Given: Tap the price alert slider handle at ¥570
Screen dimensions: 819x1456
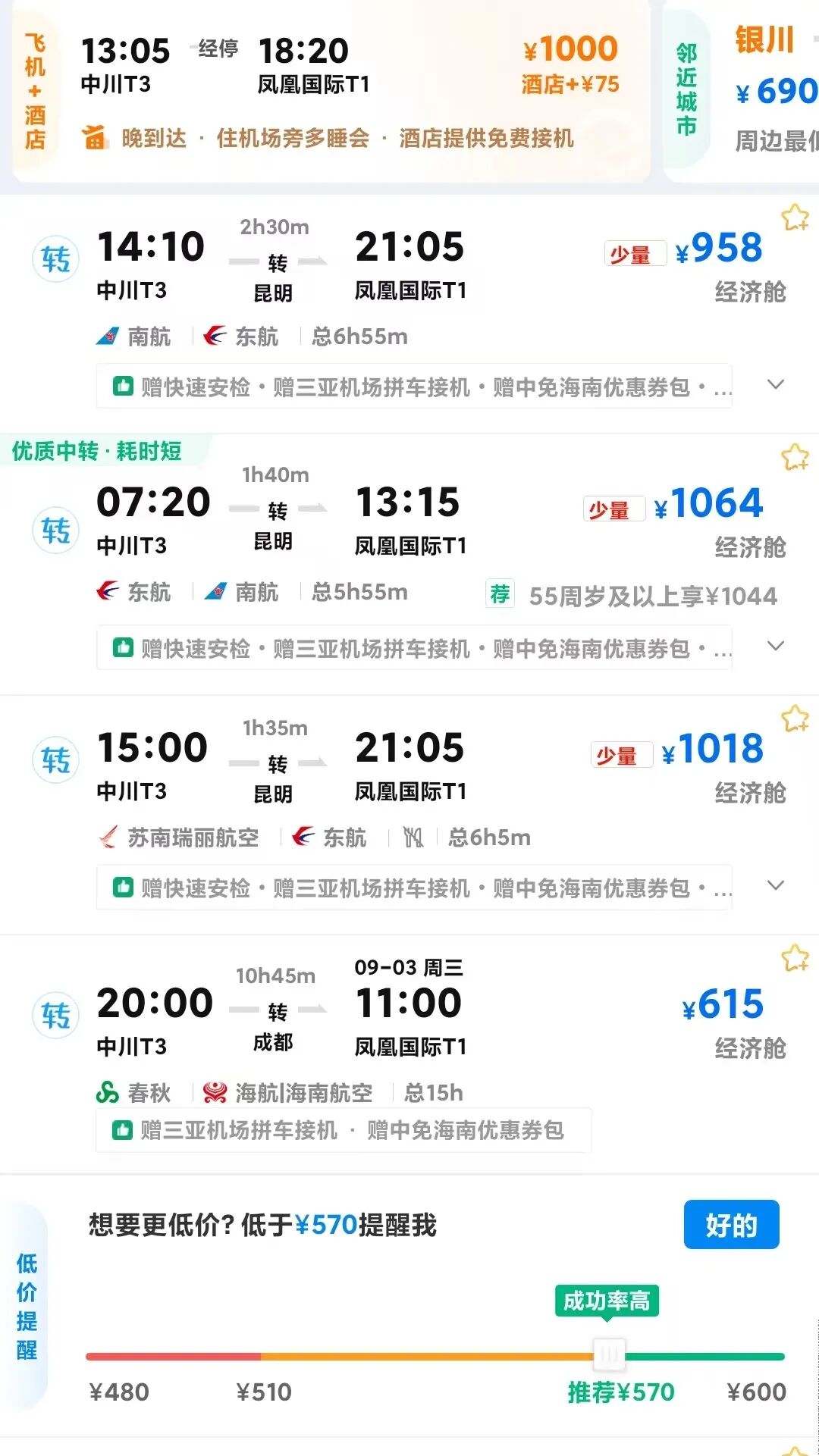Looking at the screenshot, I should pyautogui.click(x=609, y=1355).
